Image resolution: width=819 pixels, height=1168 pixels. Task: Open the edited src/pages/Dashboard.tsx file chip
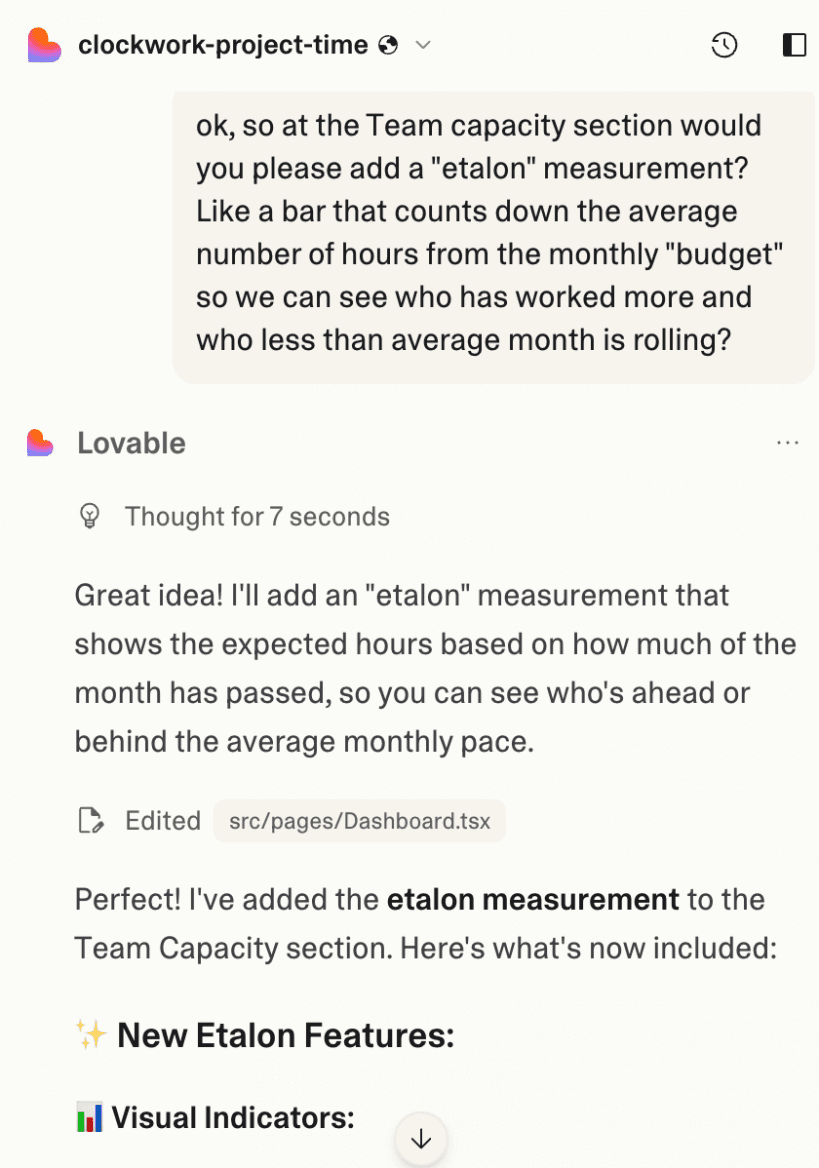pyautogui.click(x=359, y=821)
